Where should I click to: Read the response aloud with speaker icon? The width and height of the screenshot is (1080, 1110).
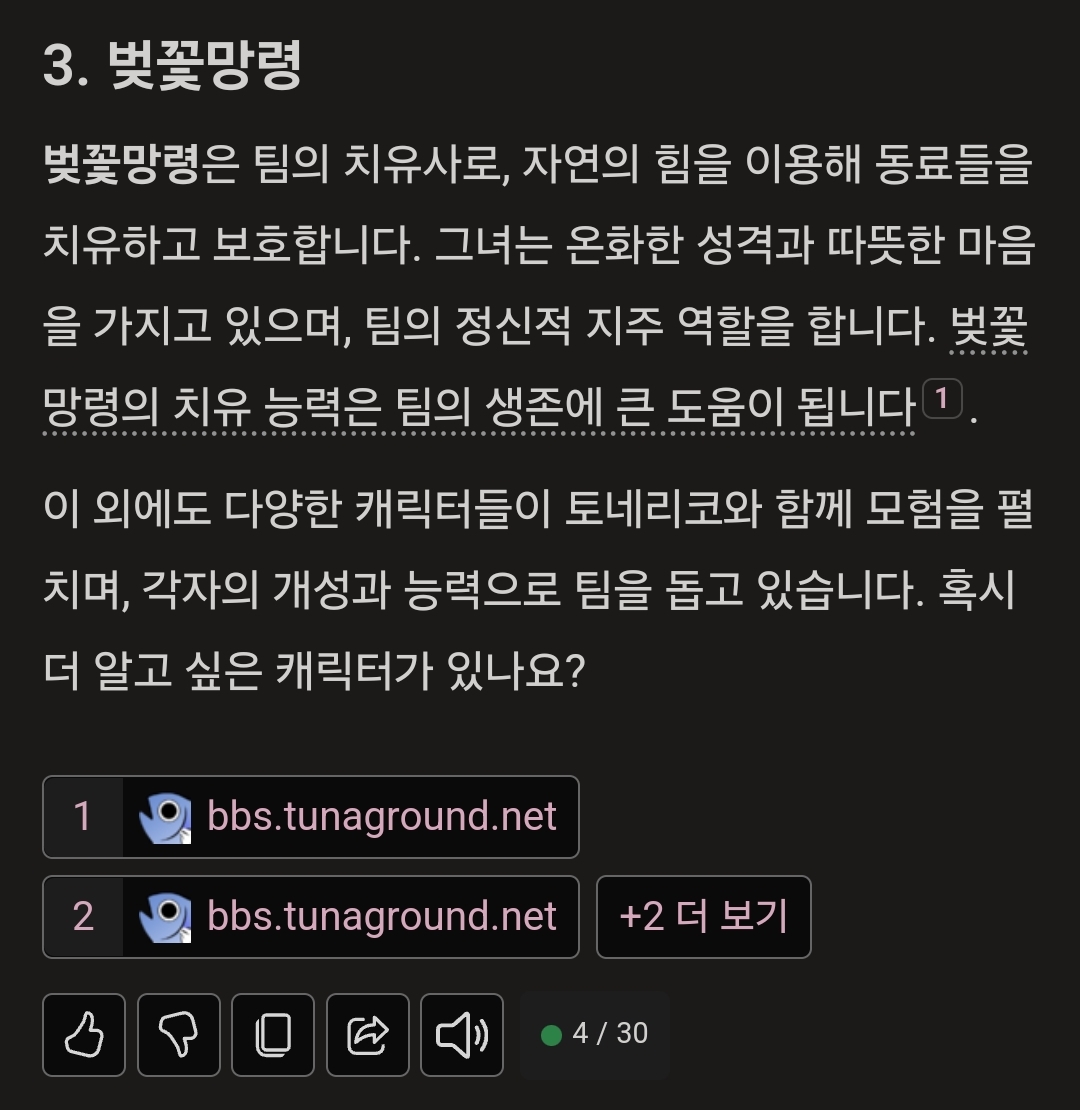[x=461, y=1035]
